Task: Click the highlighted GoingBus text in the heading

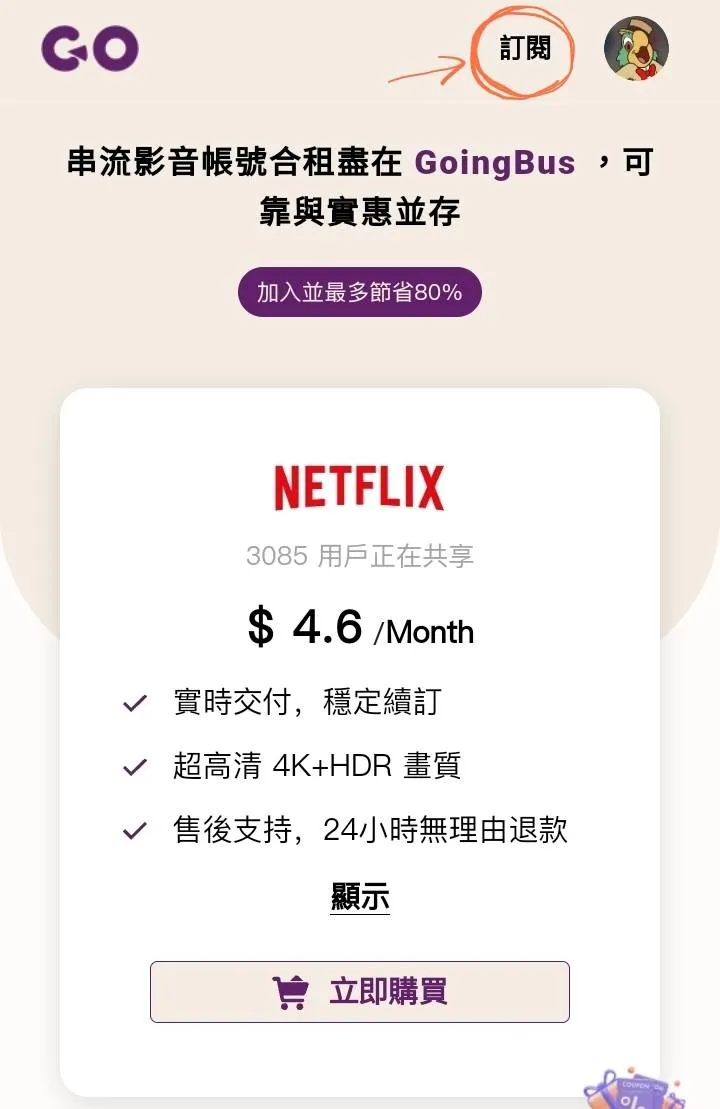Action: 497,163
